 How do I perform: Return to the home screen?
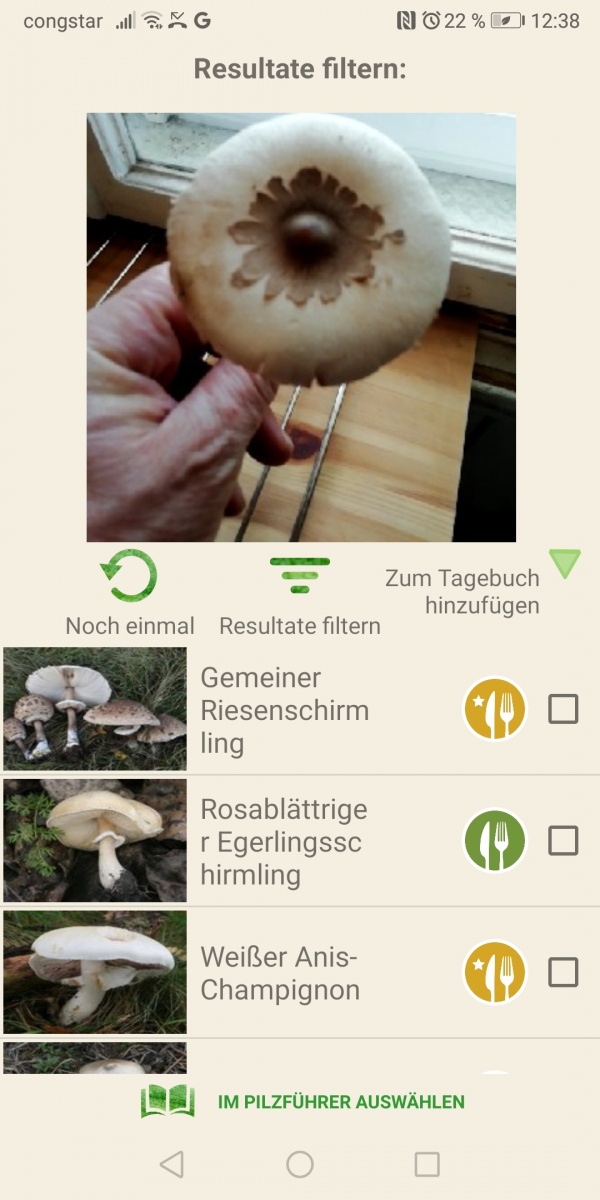300,1163
